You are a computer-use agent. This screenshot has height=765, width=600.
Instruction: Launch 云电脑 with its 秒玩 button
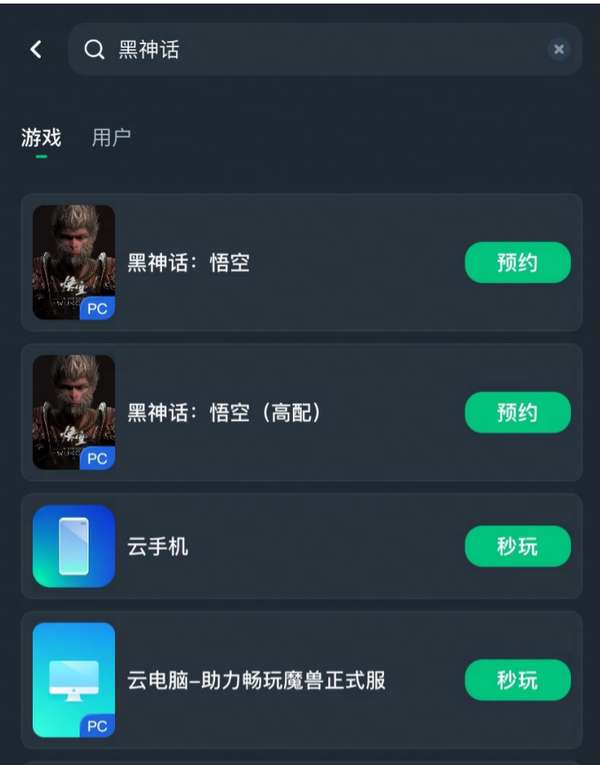pyautogui.click(x=517, y=680)
